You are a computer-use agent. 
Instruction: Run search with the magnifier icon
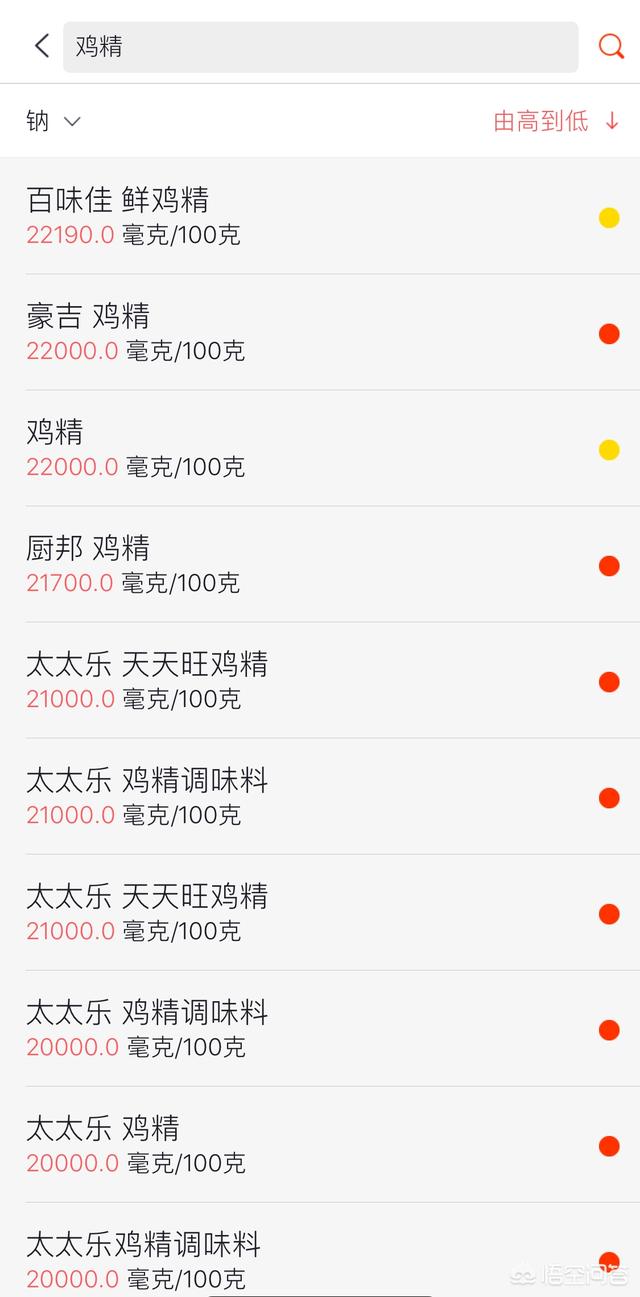610,46
